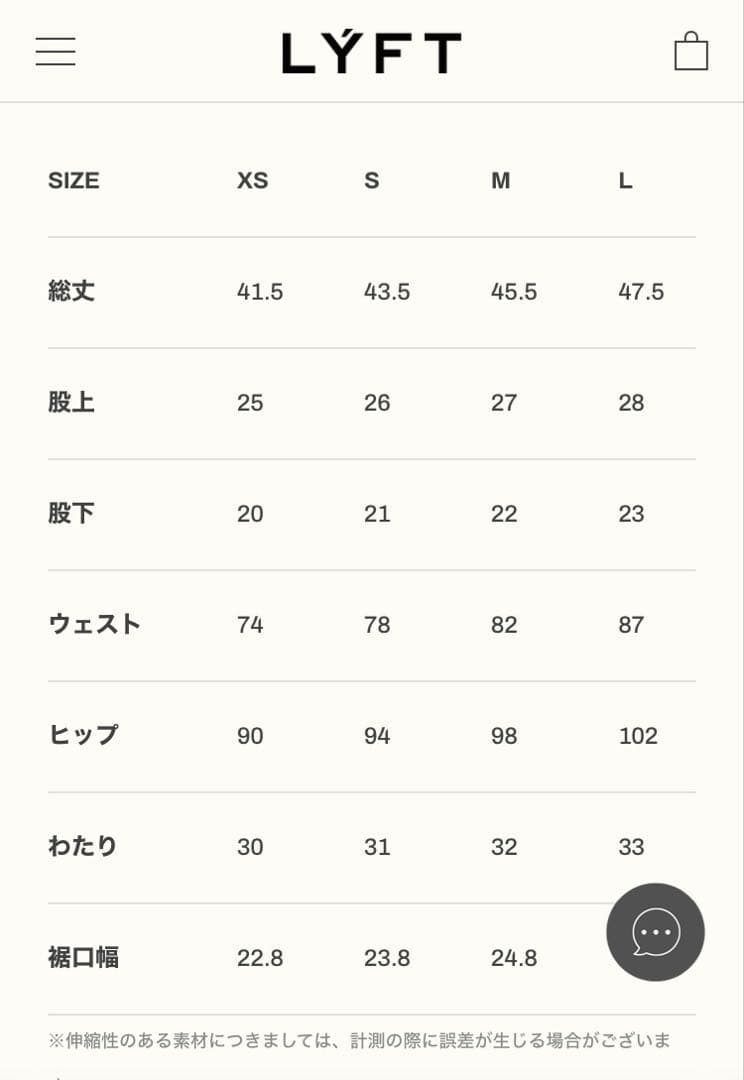Open the hamburger navigation menu
Viewport: 744px width, 1080px height.
55,52
